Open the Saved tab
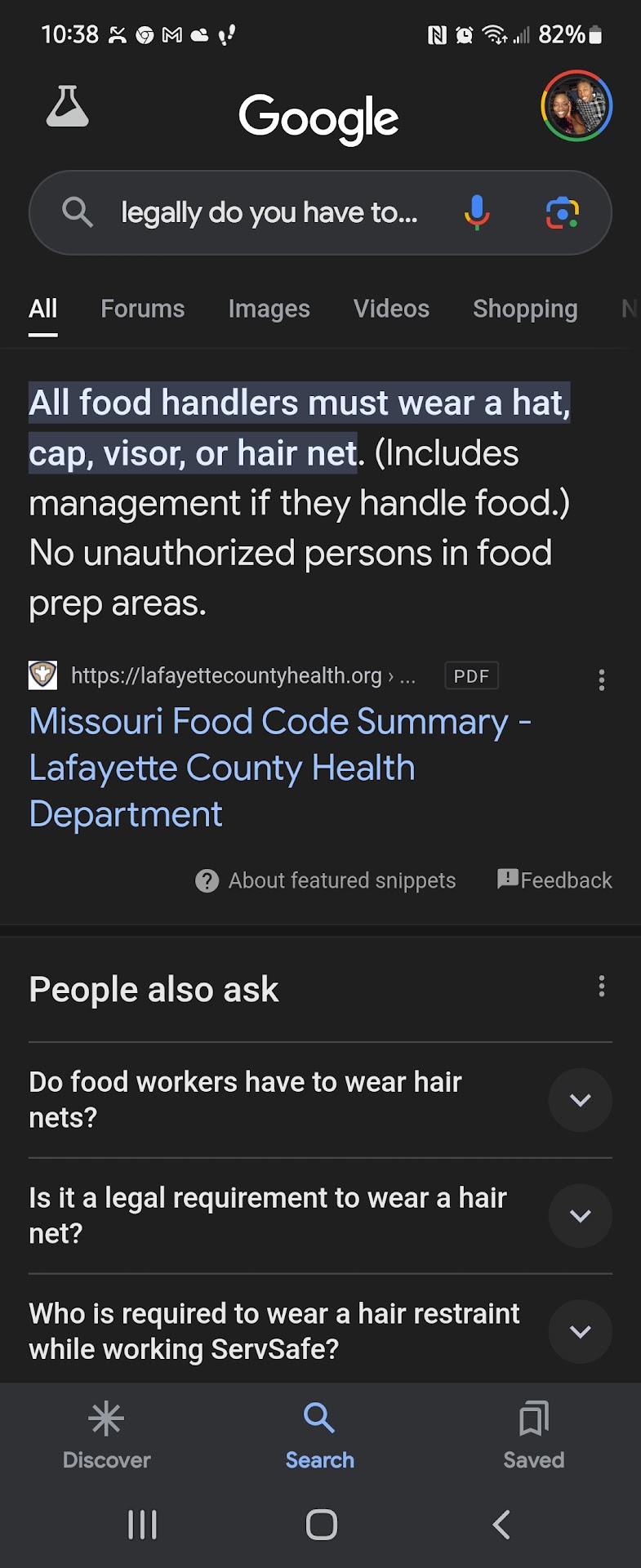The width and height of the screenshot is (641, 1568). pyautogui.click(x=534, y=1435)
